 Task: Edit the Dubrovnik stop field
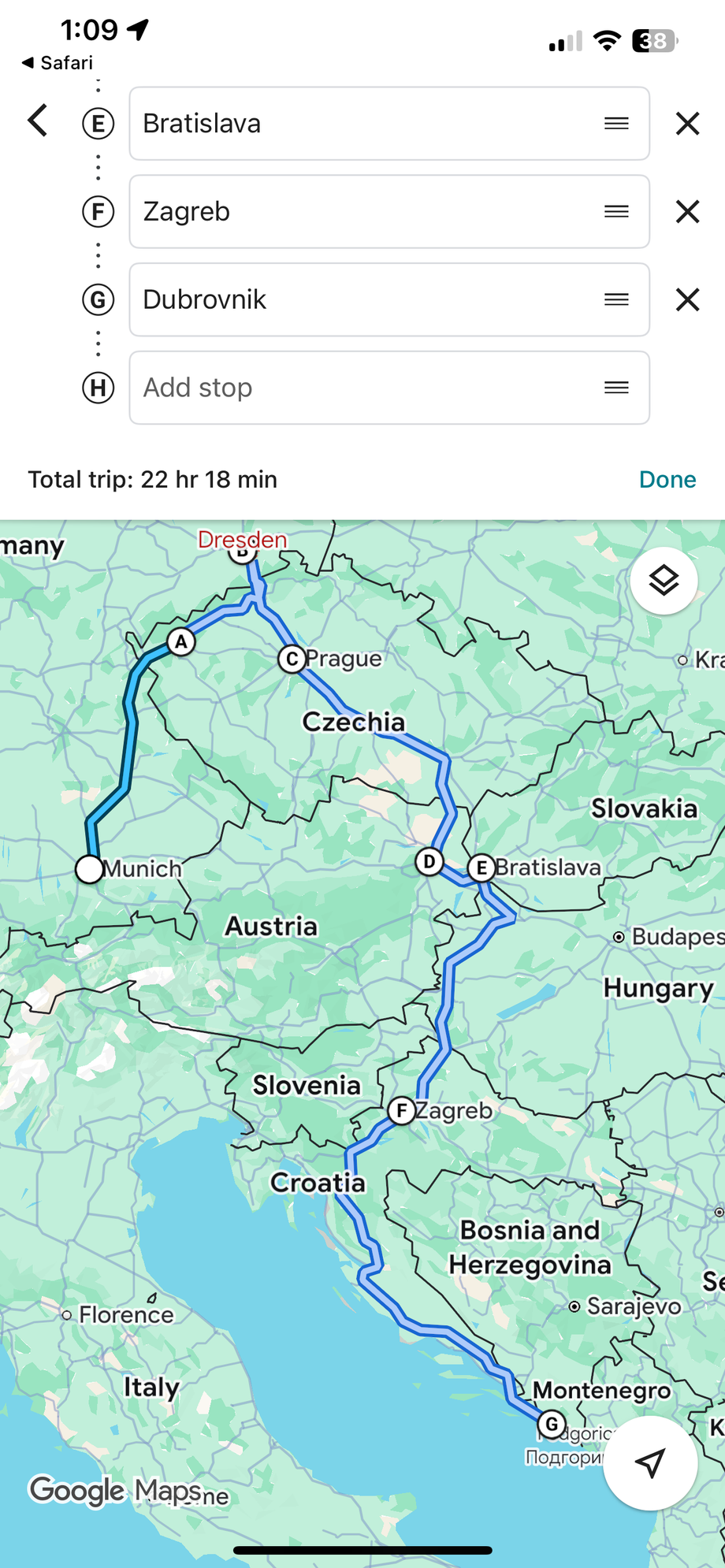362,300
